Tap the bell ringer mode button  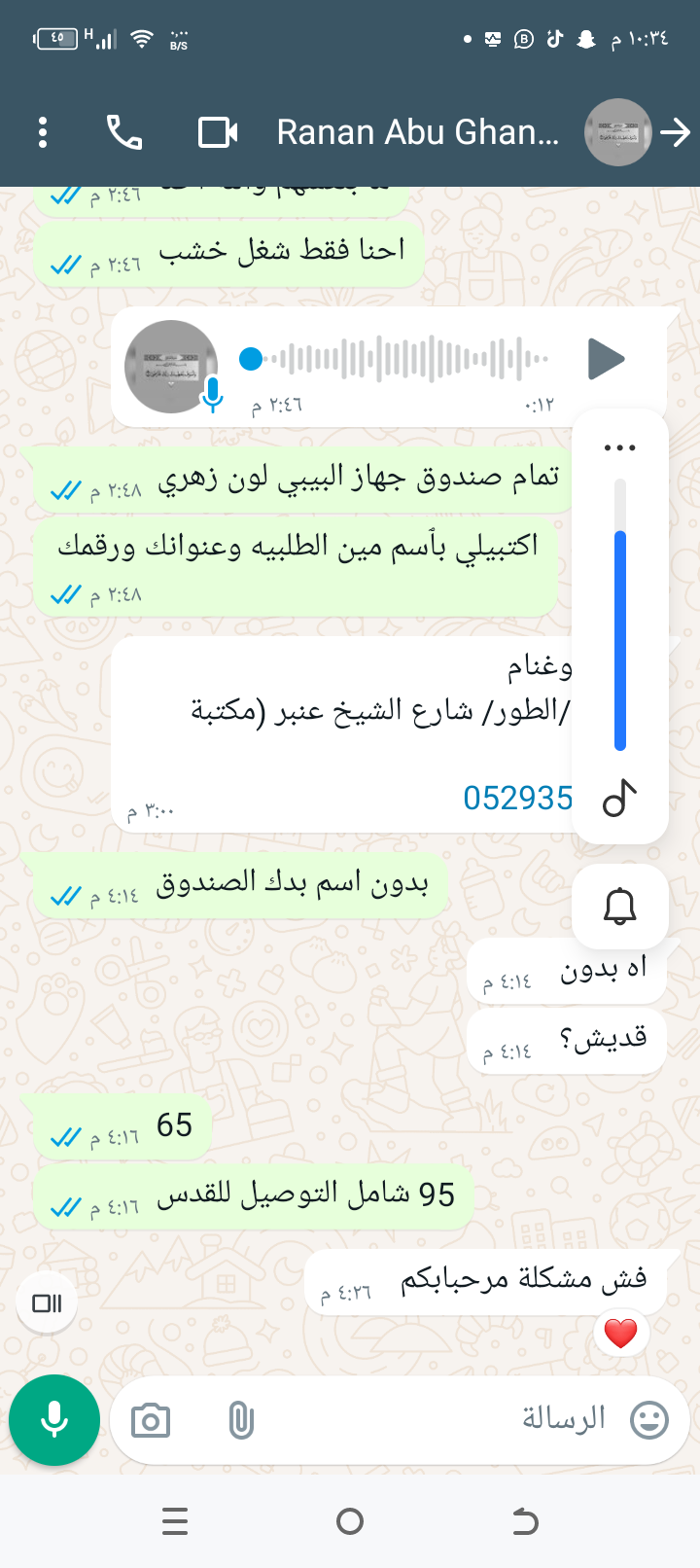619,907
